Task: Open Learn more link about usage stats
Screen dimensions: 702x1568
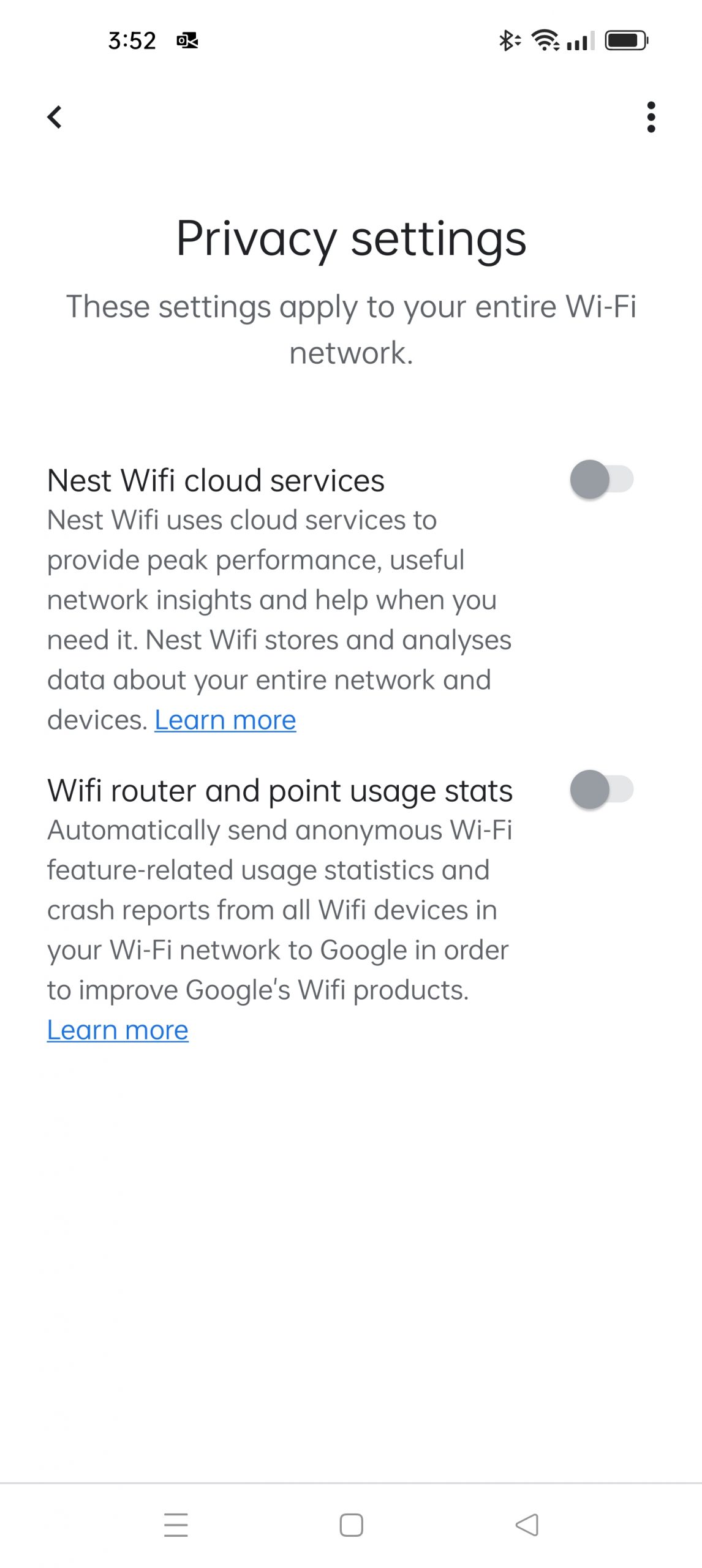Action: [x=118, y=1030]
